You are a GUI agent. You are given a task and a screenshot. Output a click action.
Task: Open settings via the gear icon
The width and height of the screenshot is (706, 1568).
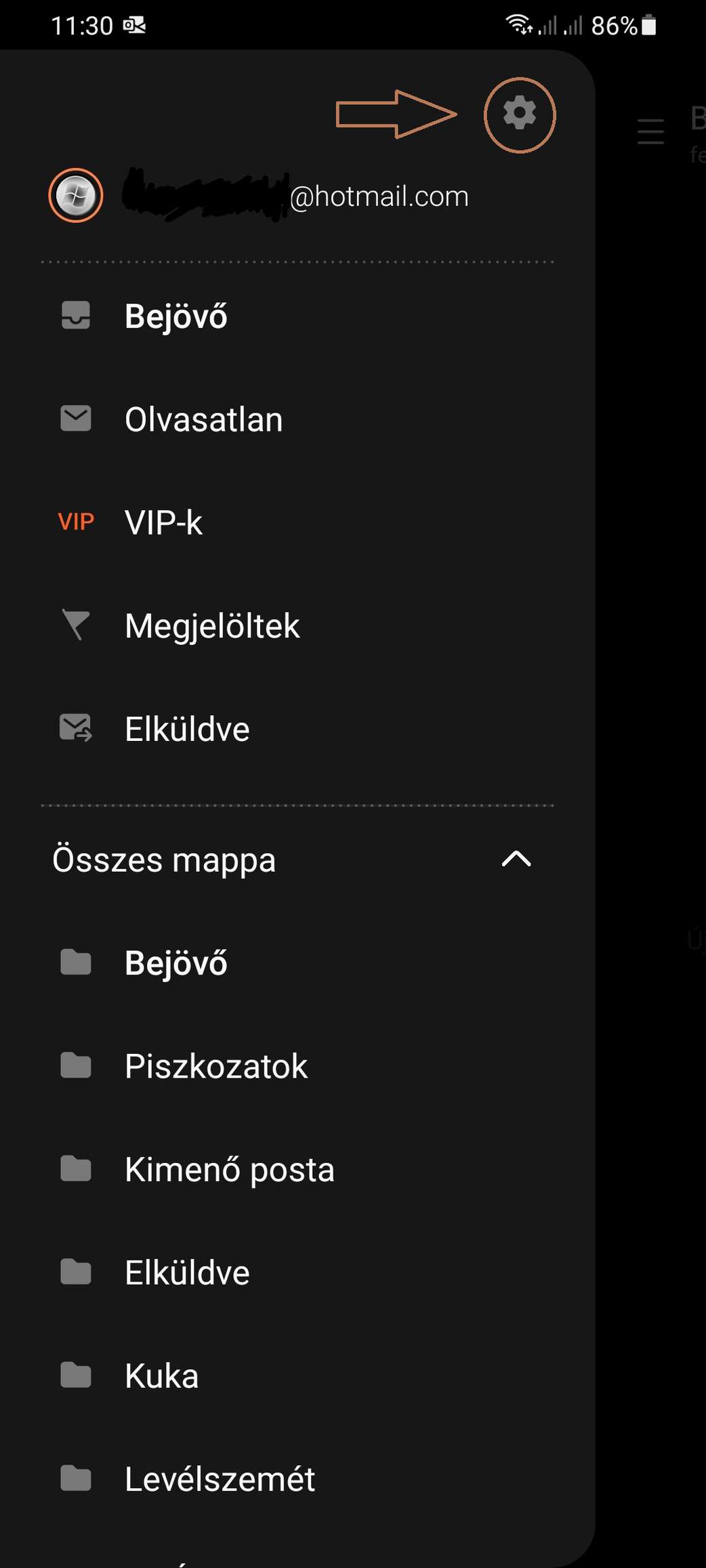[520, 114]
